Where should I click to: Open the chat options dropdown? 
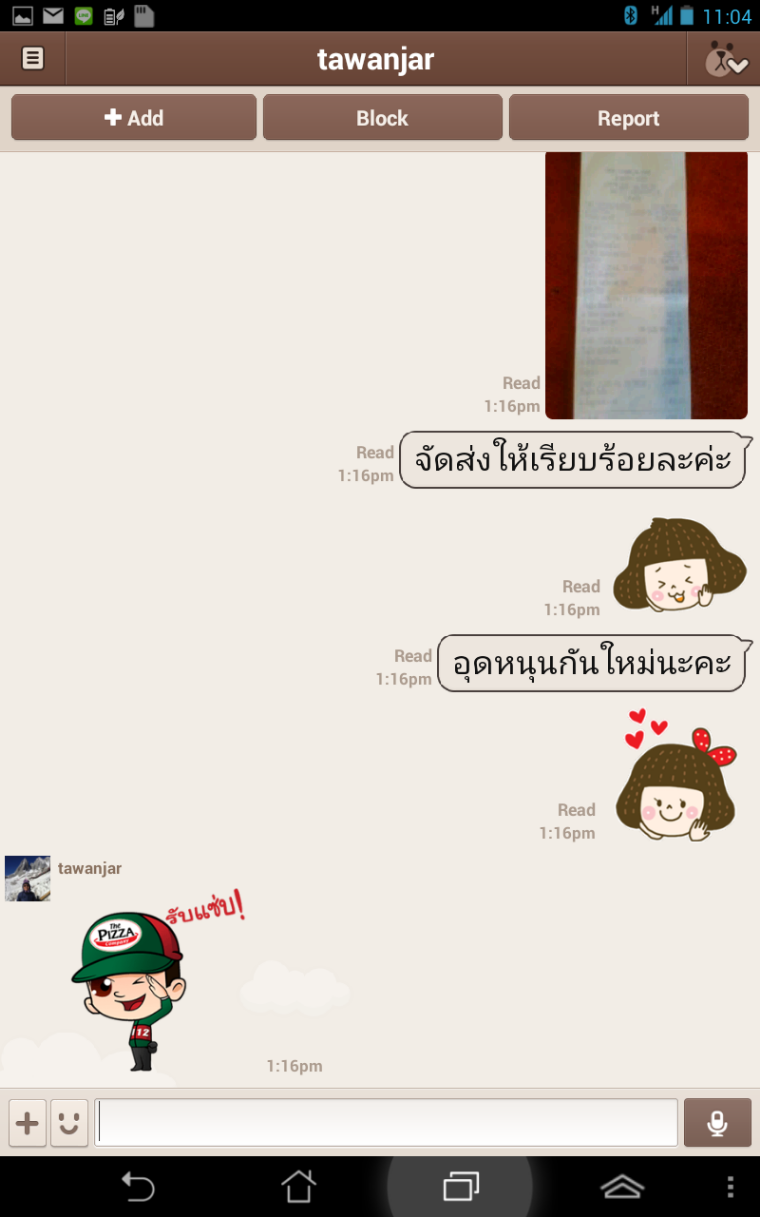pos(725,60)
